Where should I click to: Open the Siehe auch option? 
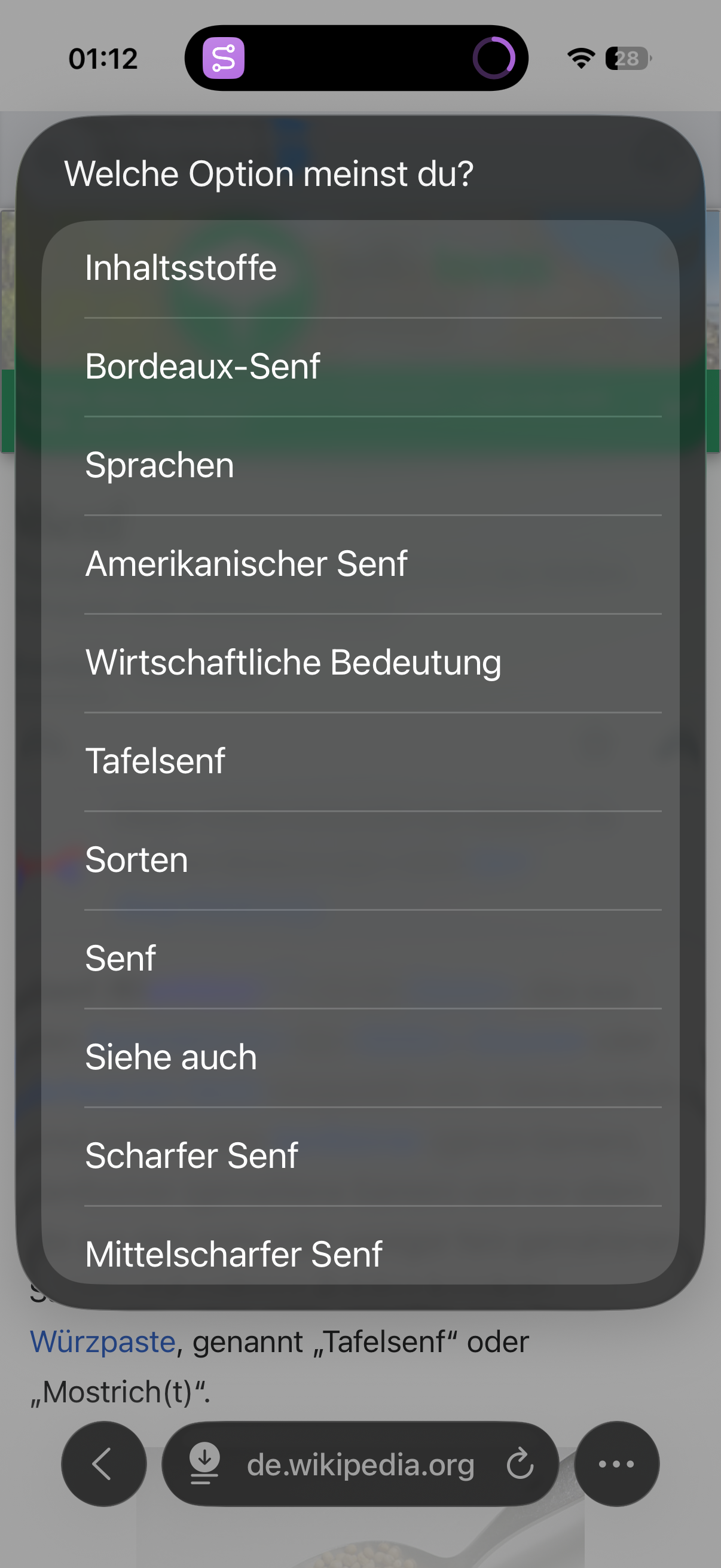pyautogui.click(x=360, y=1057)
